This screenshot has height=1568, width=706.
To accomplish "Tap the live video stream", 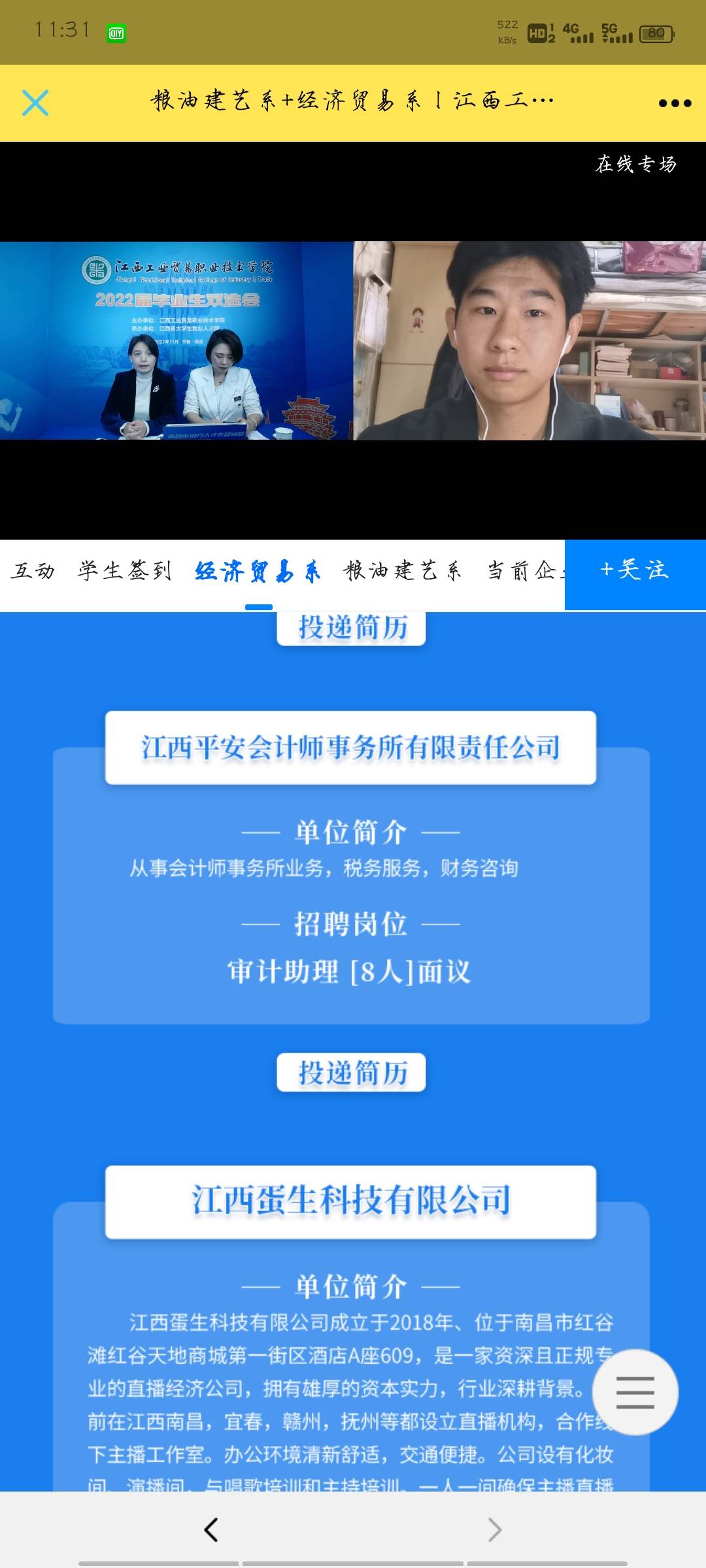I will point(353,341).
